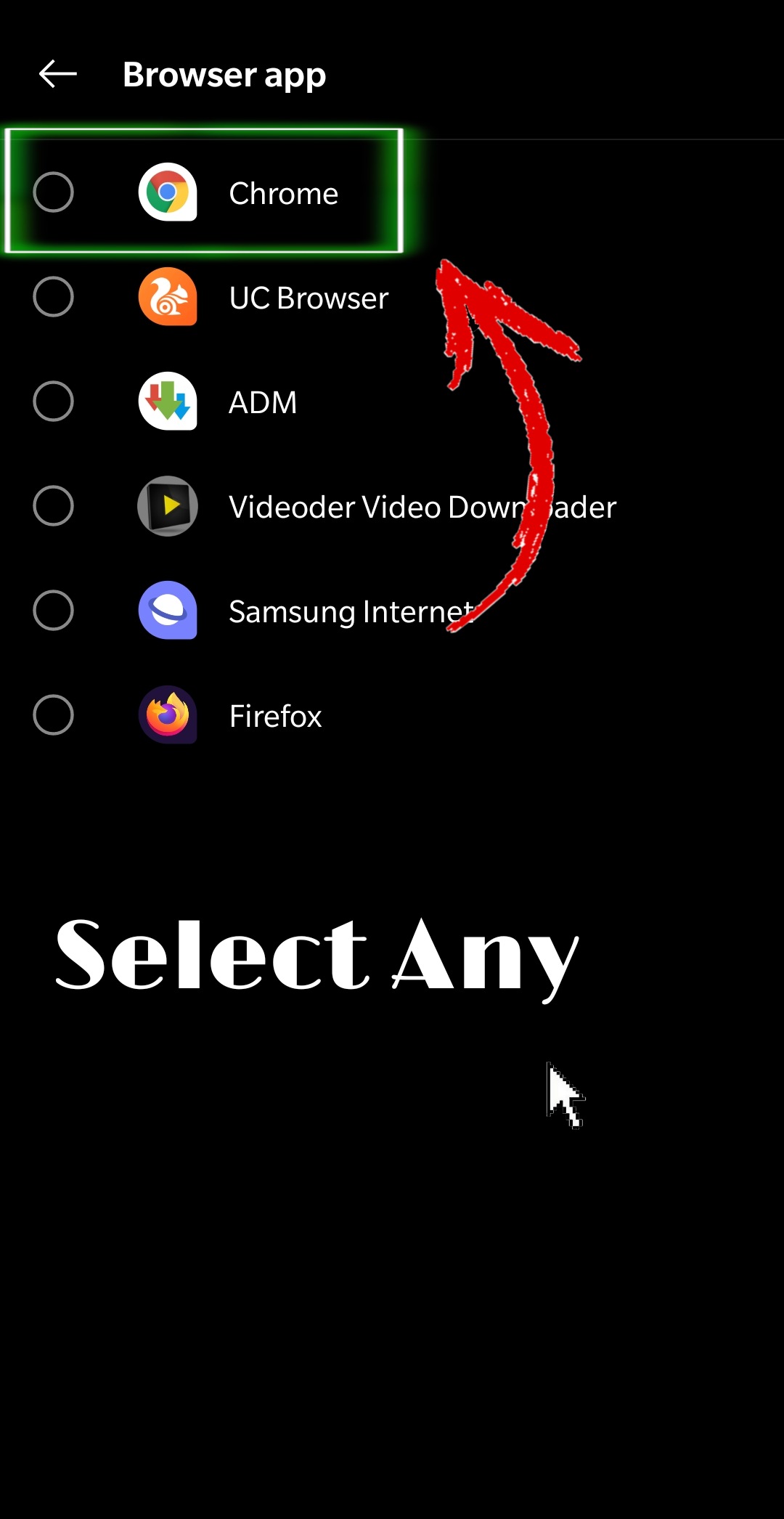Set Samsung Internet as default browser
784x1519 pixels.
pyautogui.click(x=54, y=611)
